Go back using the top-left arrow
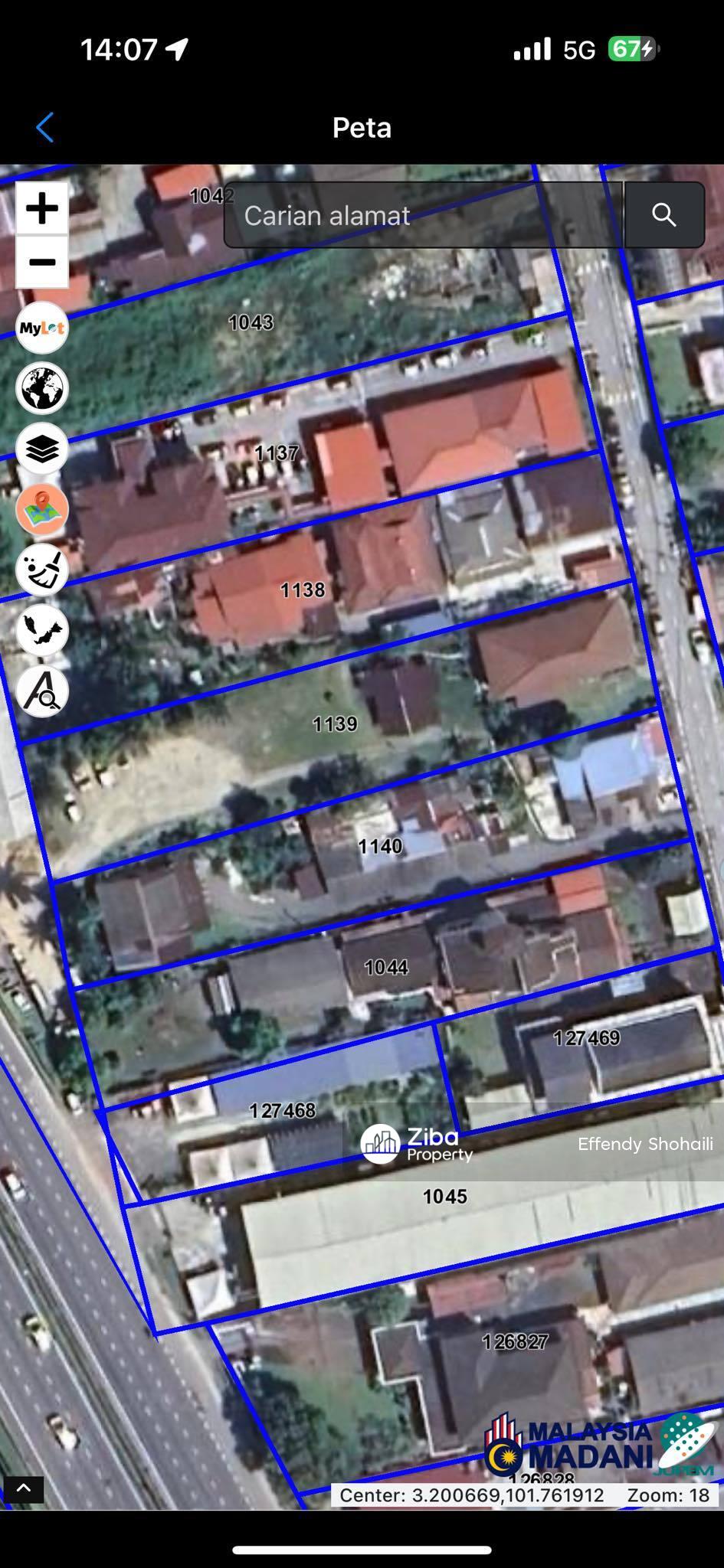This screenshot has height=1568, width=724. click(45, 127)
